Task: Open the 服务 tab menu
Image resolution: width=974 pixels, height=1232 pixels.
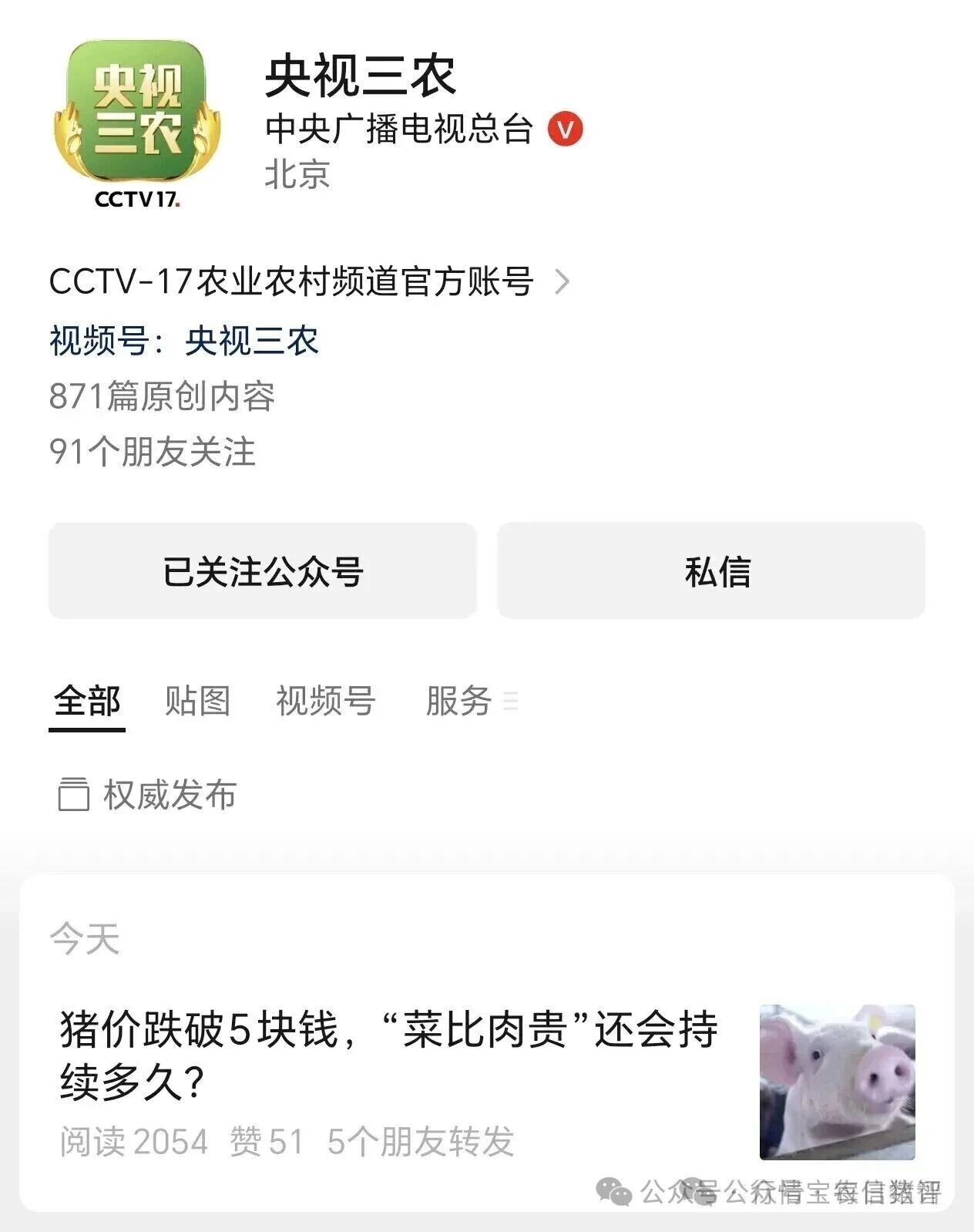Action: coord(470,701)
